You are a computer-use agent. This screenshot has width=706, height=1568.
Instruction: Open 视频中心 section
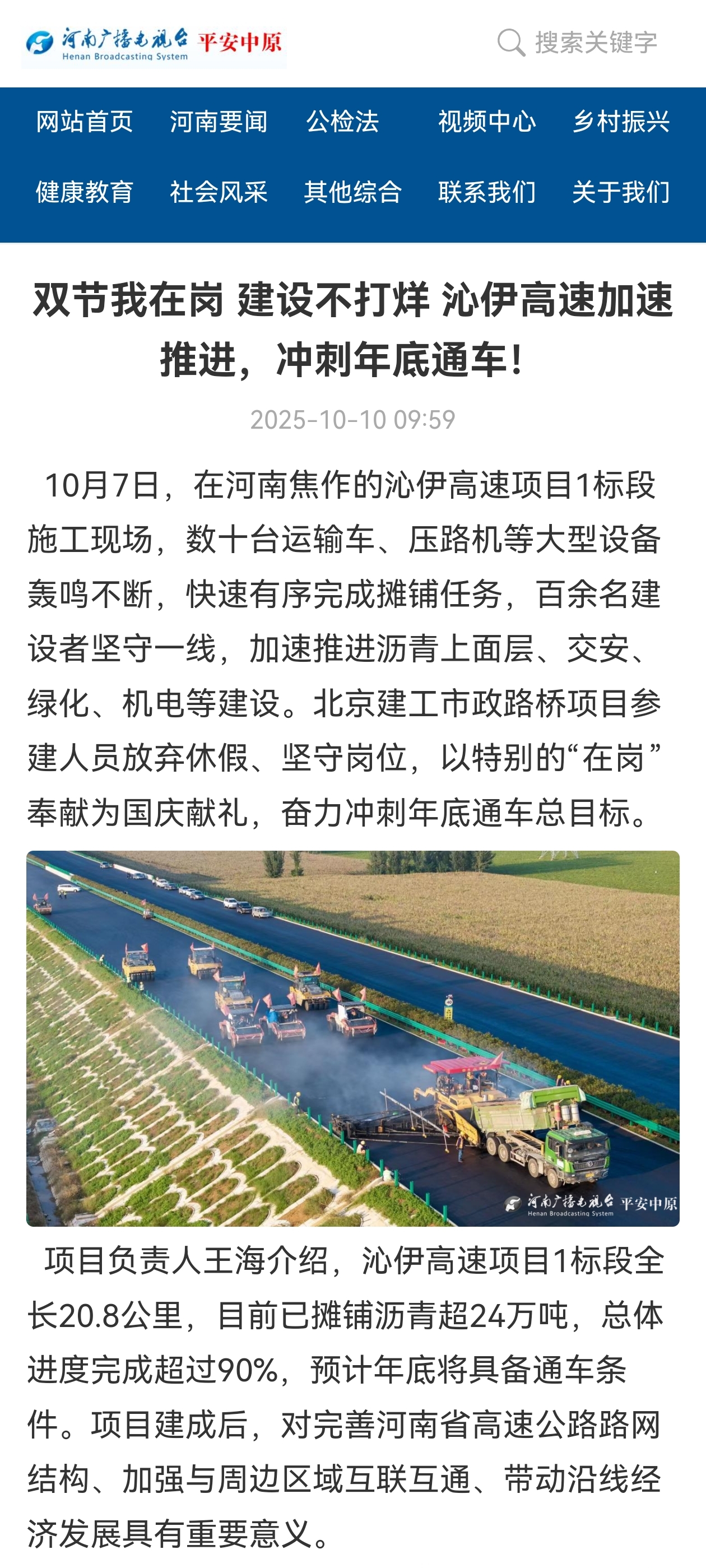point(487,122)
